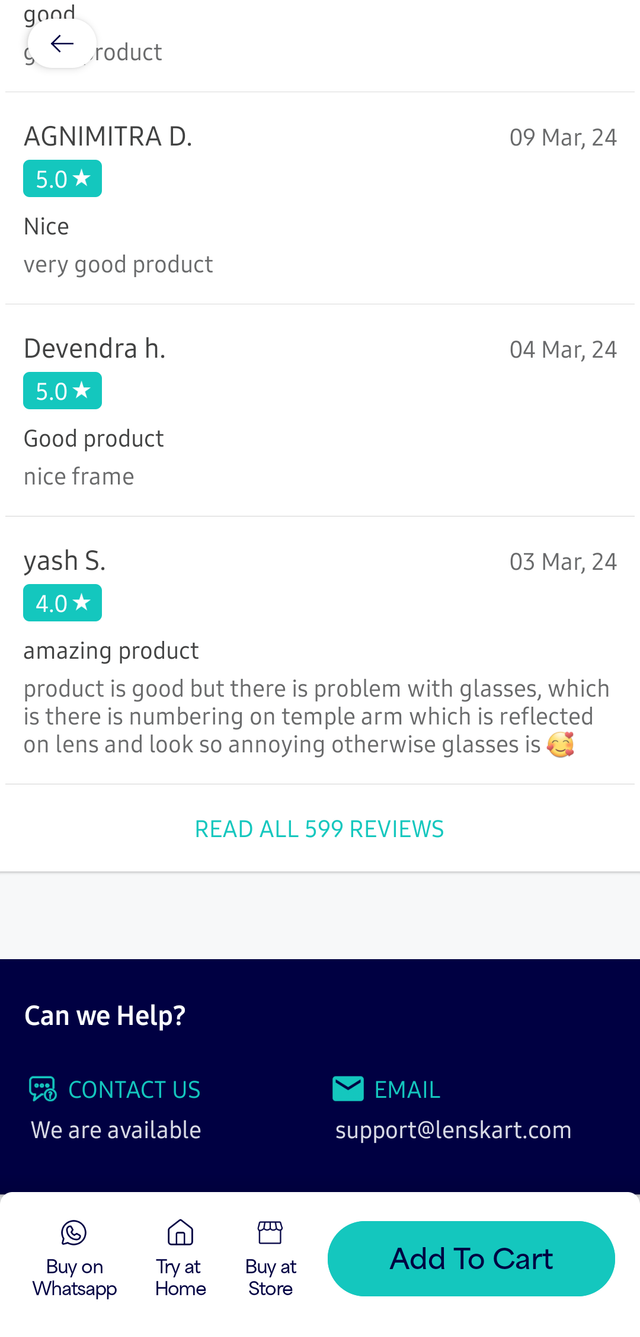
Task: Add the product to cart
Action: click(x=471, y=1258)
